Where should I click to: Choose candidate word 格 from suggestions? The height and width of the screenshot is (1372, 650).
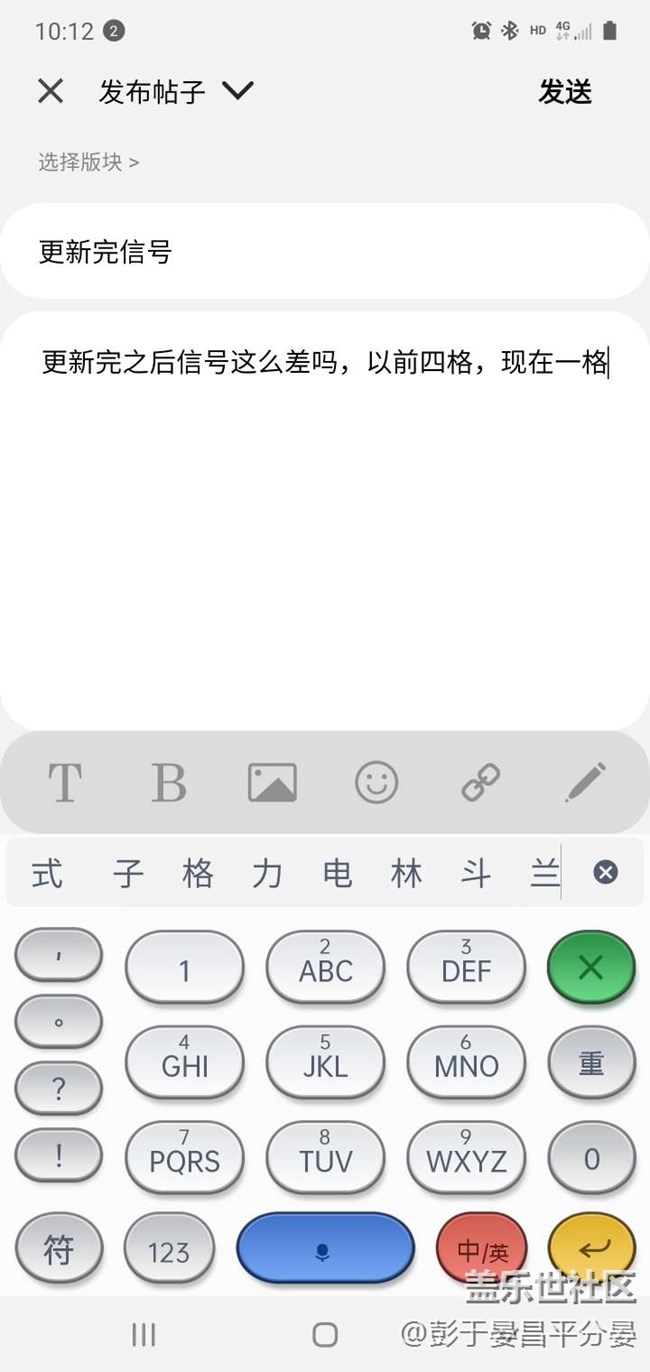[198, 874]
